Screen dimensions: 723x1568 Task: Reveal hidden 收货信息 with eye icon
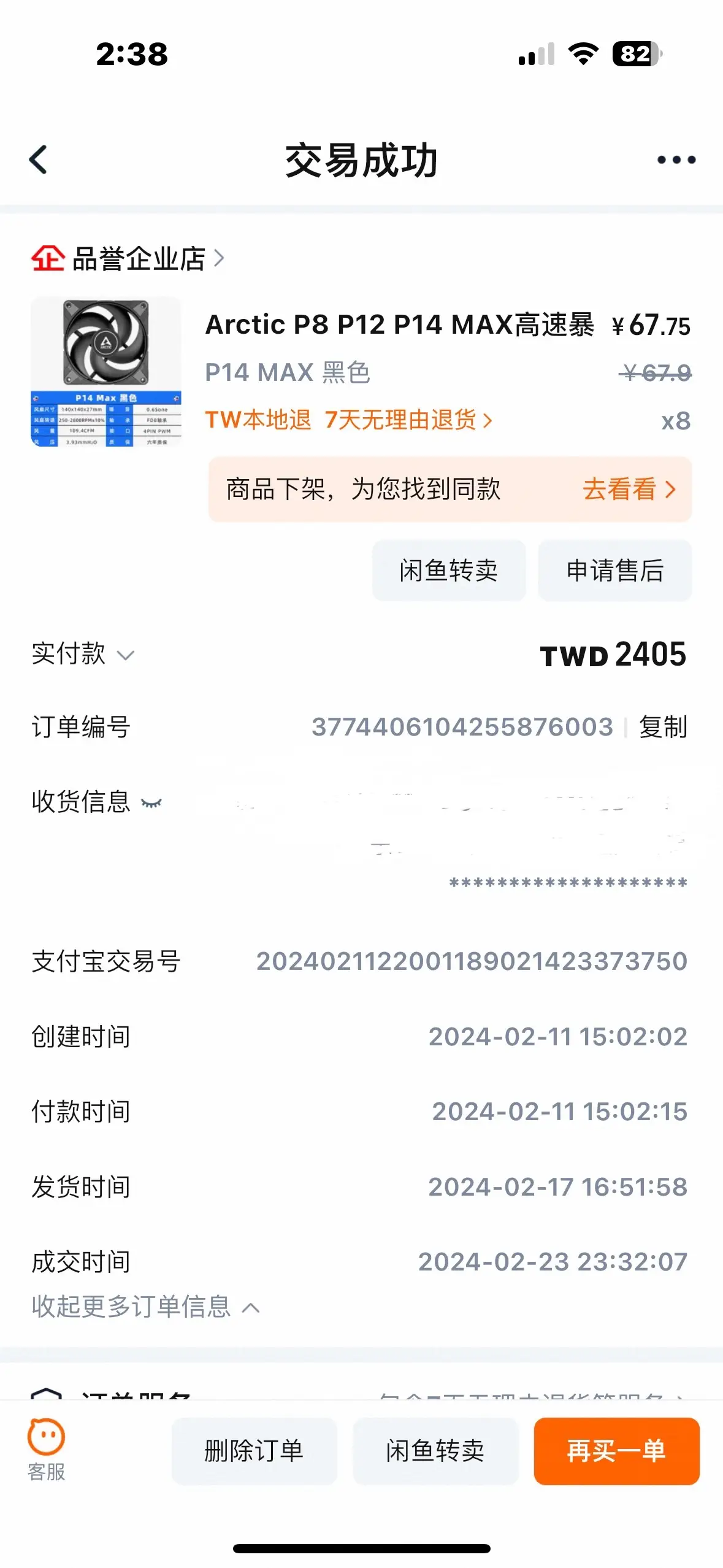click(151, 802)
